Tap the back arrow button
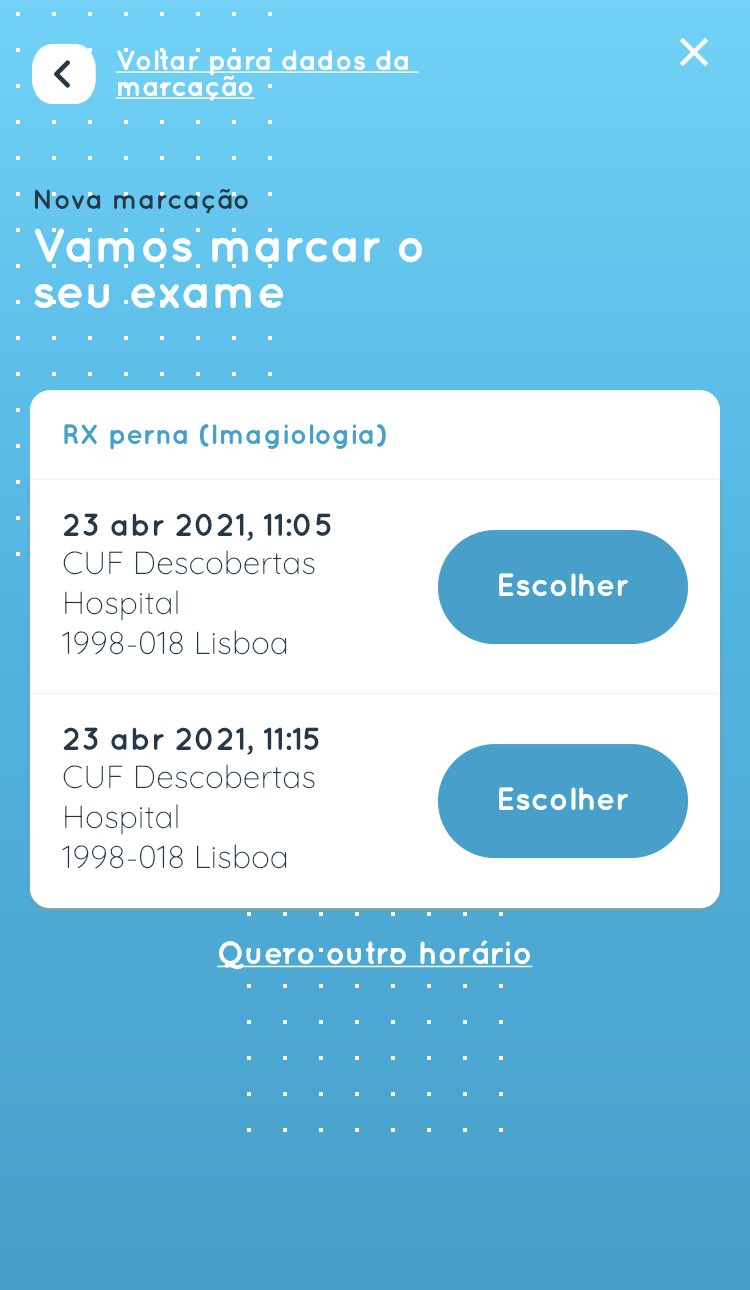Screen dimensions: 750x1290 coord(64,74)
